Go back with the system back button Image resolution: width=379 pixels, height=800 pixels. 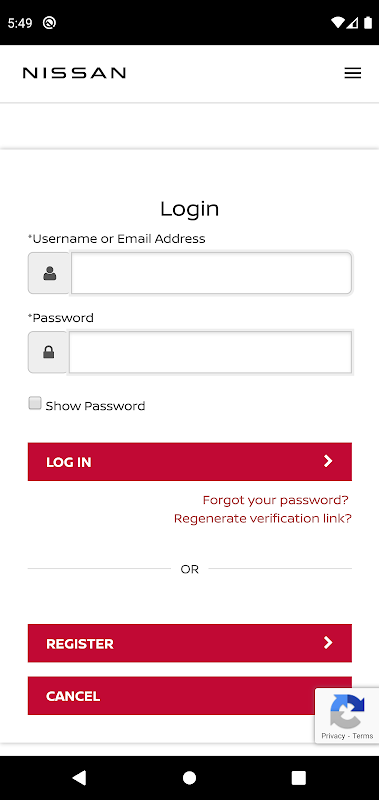coord(79,778)
